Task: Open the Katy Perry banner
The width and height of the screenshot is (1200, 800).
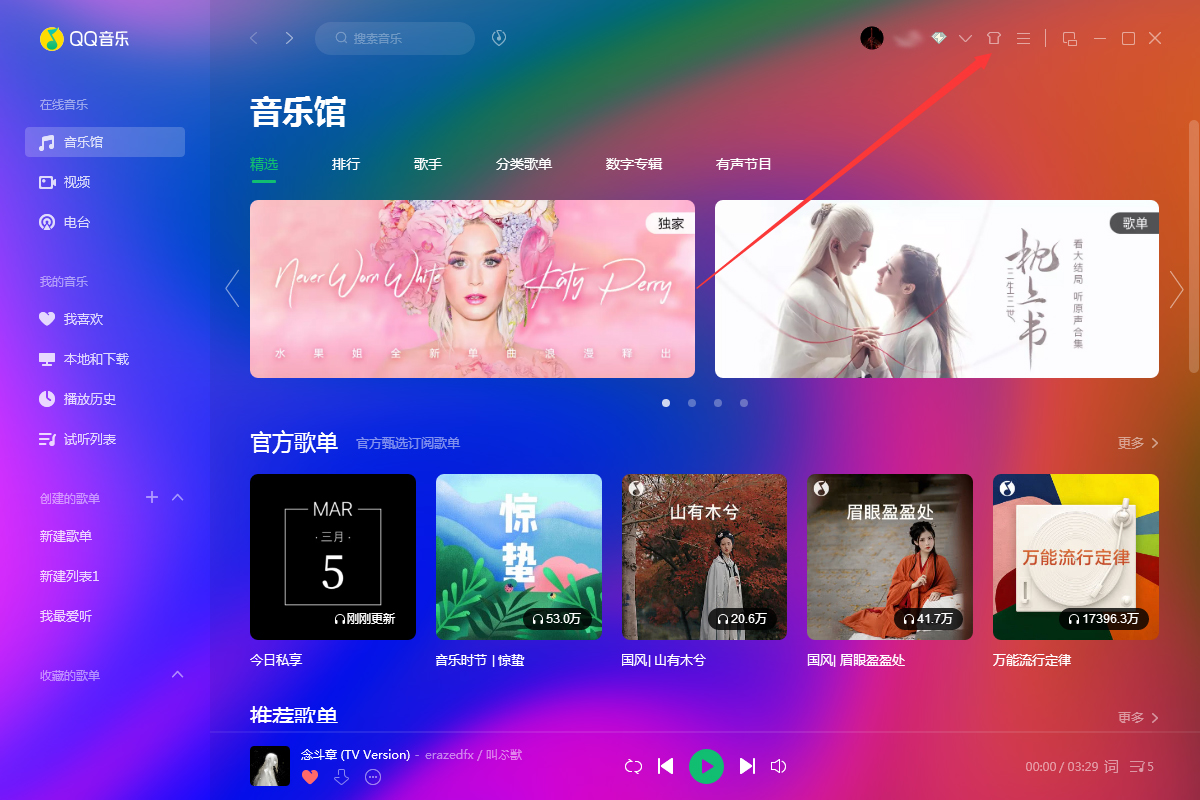Action: click(x=472, y=288)
